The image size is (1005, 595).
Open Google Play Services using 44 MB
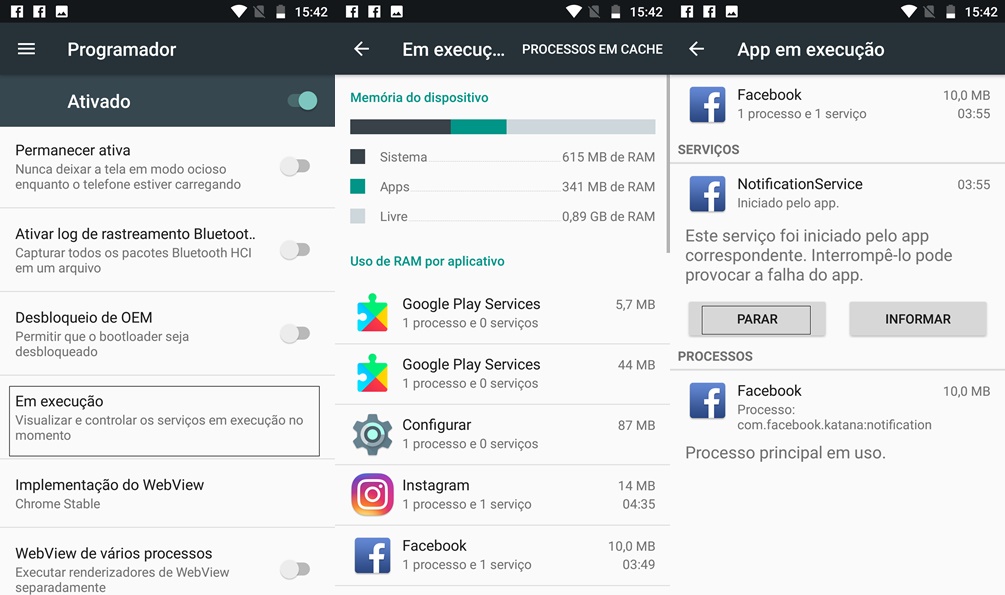coord(503,374)
